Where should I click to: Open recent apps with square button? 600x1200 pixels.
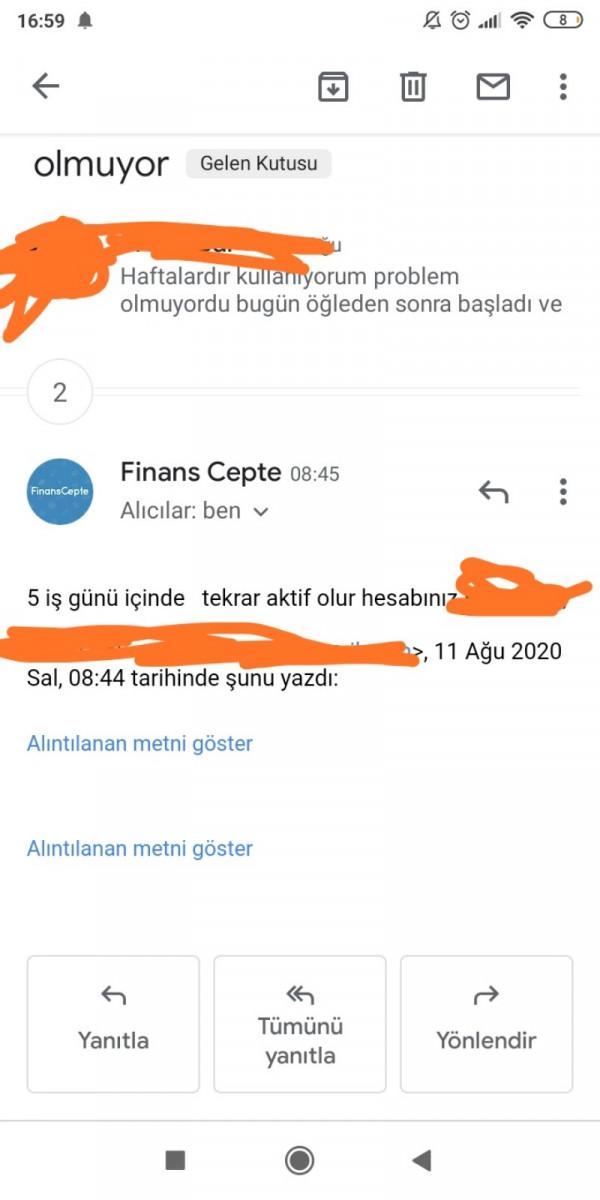(x=175, y=1160)
